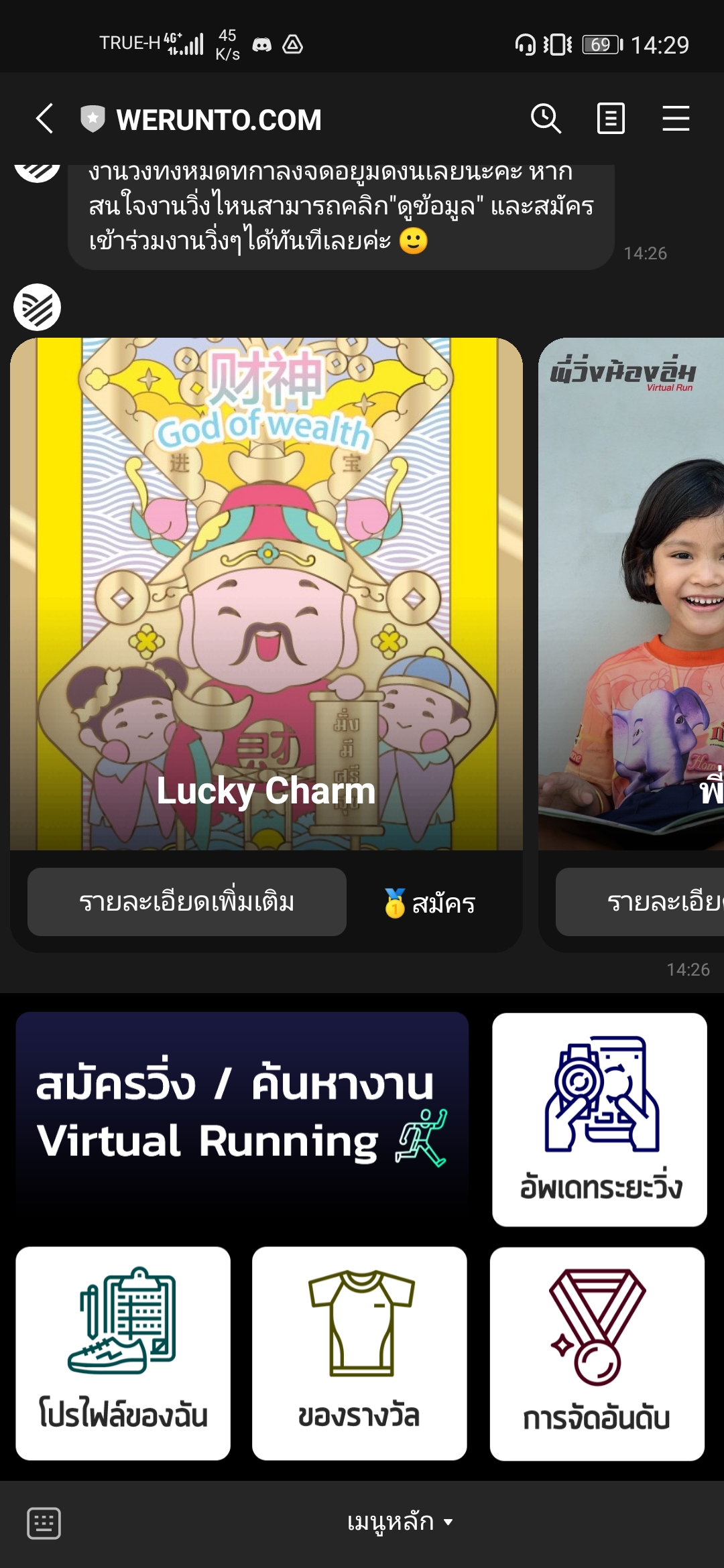Screen dimensions: 724x1568
Task: Go back from the WERUNTO.COM chat
Action: point(44,119)
